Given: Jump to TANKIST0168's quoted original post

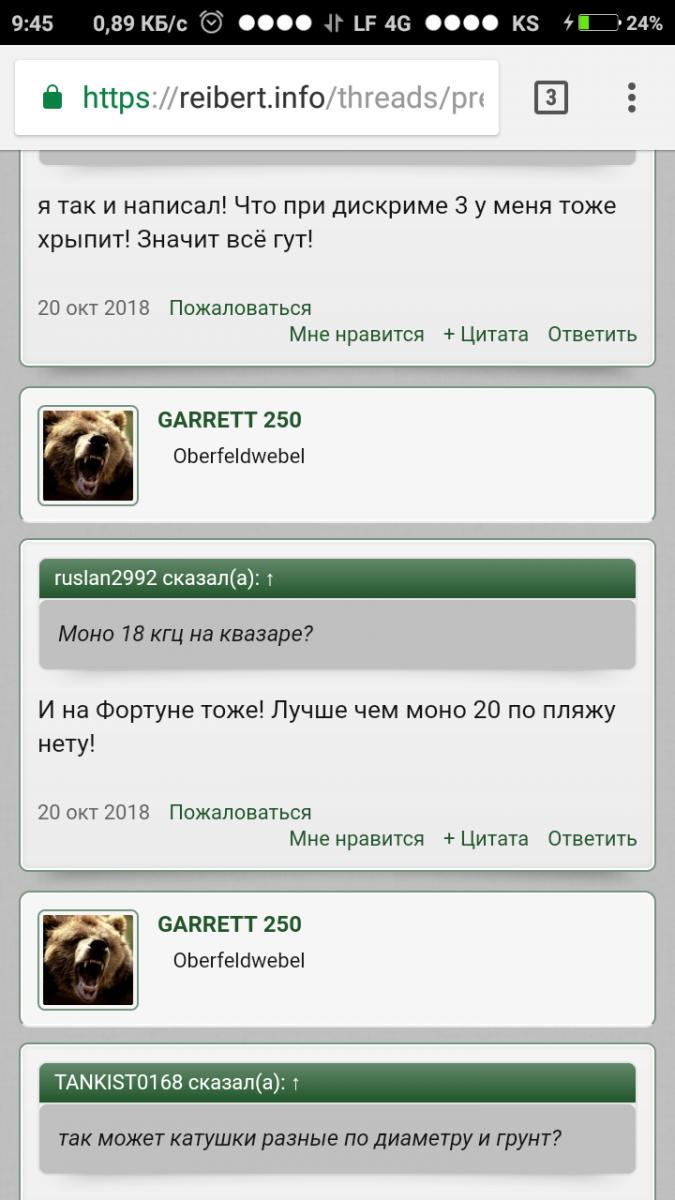Looking at the screenshot, I should (295, 1083).
